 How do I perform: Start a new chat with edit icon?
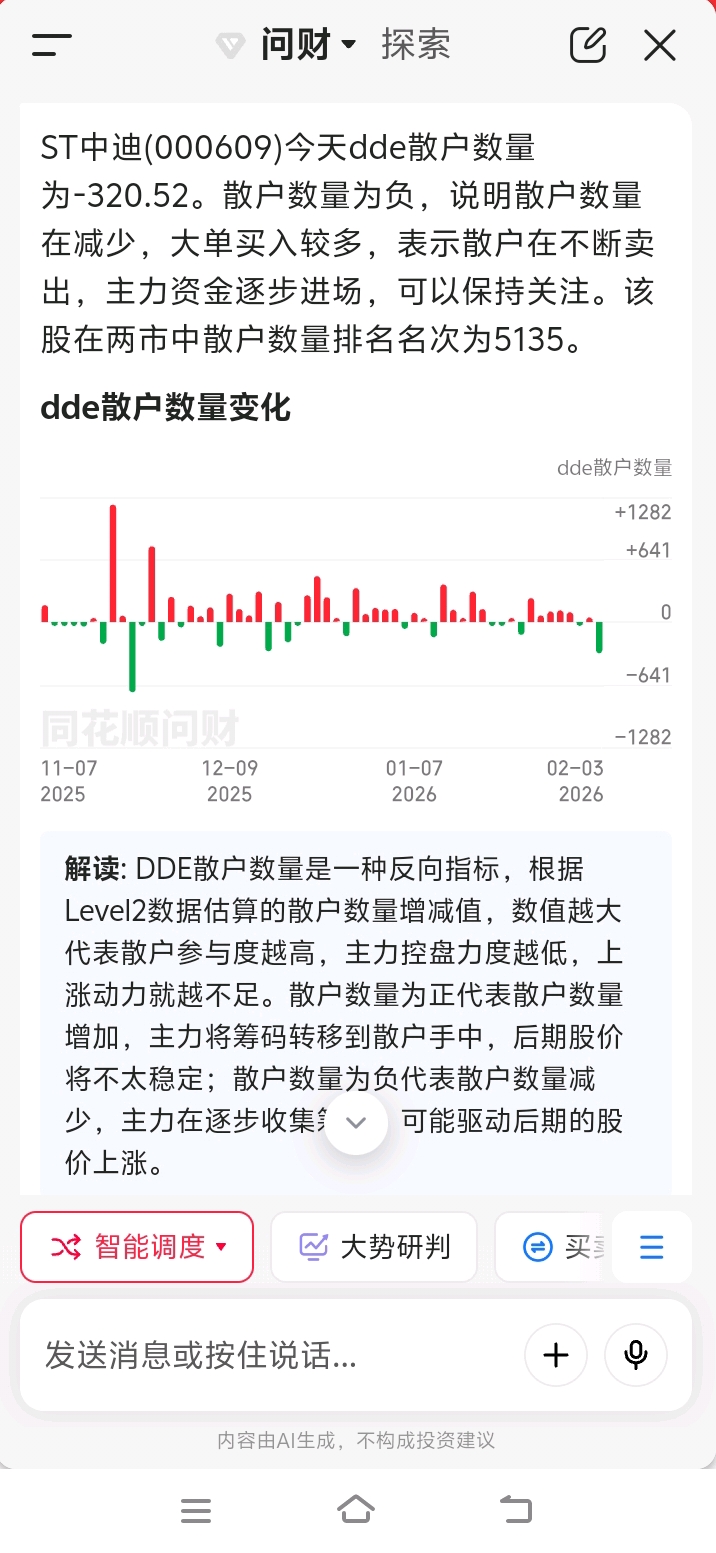click(588, 45)
